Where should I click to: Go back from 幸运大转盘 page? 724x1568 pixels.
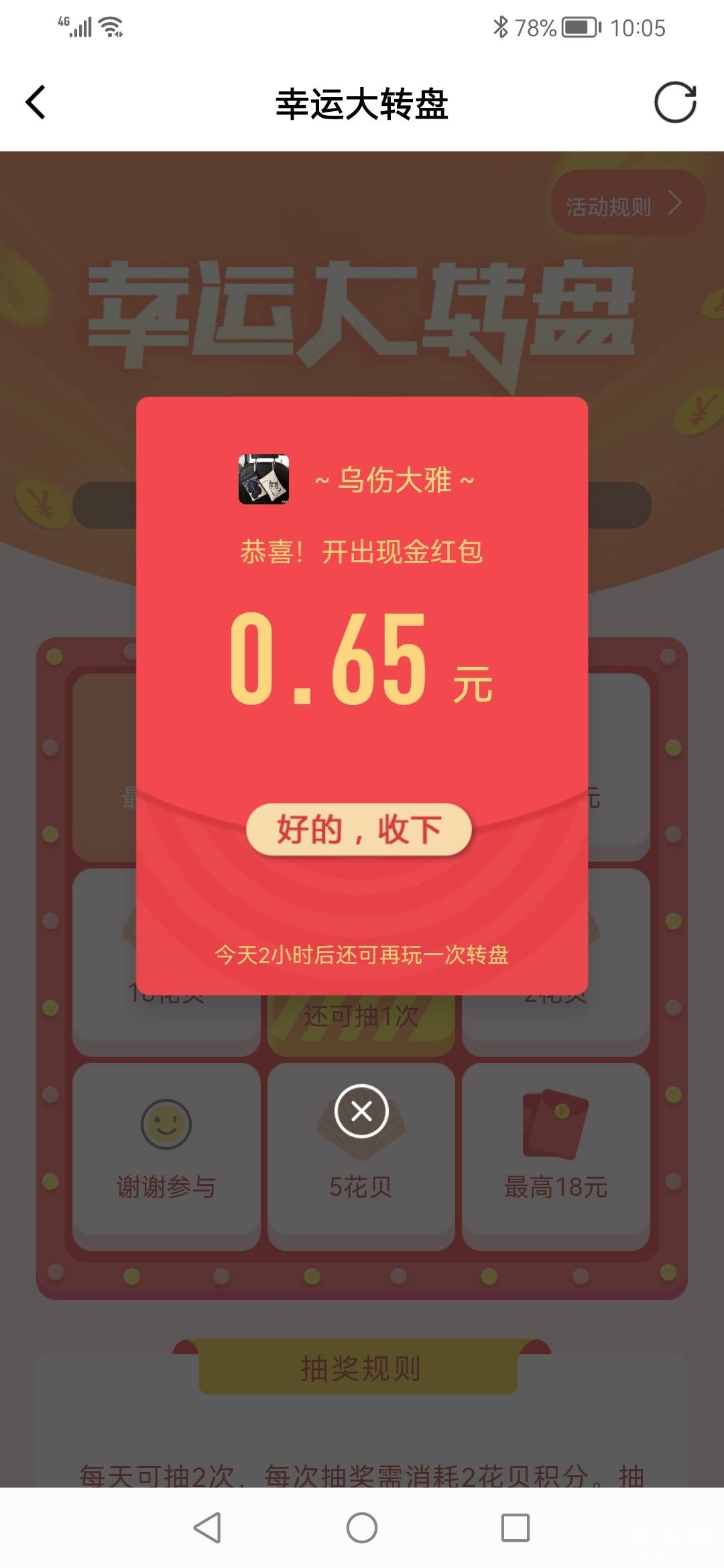[x=36, y=103]
